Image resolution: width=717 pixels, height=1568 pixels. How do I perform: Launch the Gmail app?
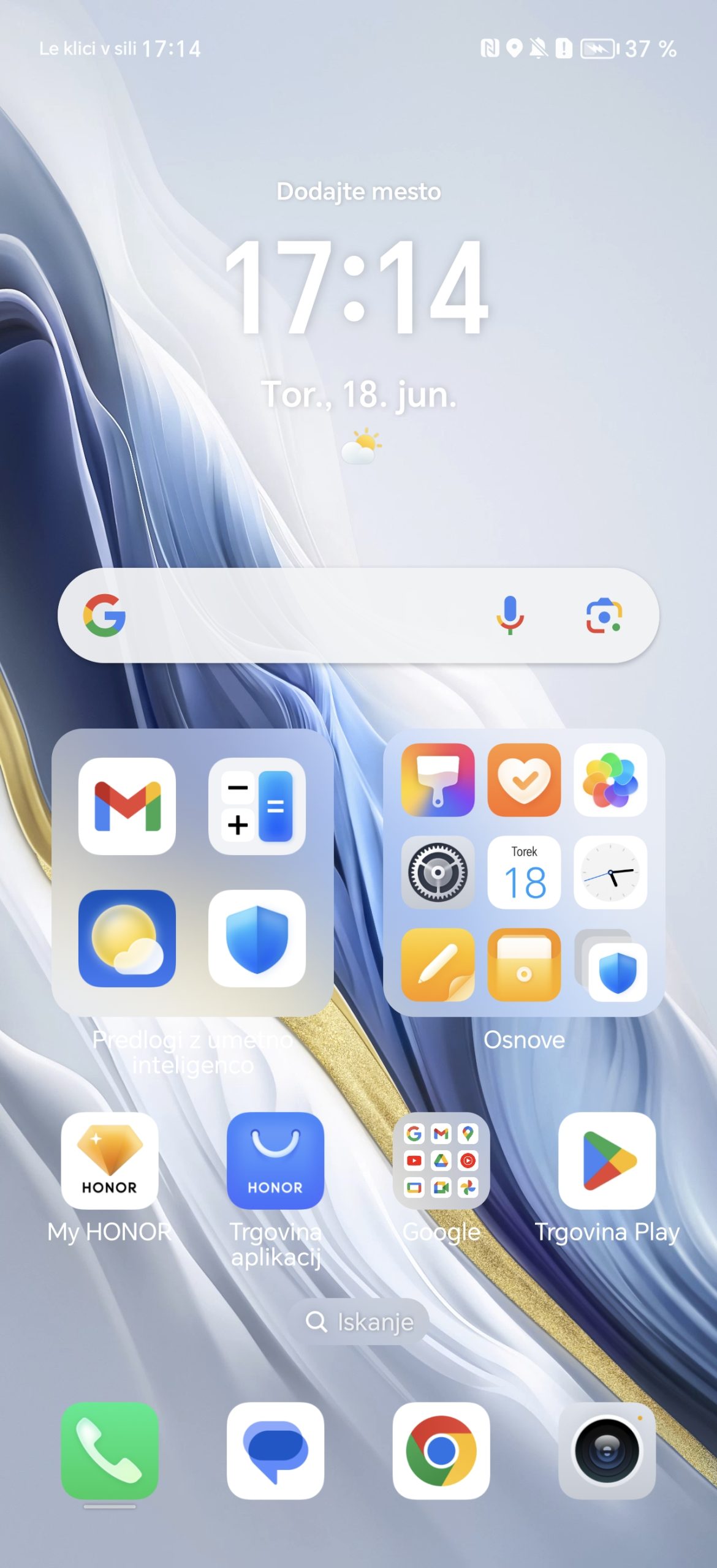point(127,806)
